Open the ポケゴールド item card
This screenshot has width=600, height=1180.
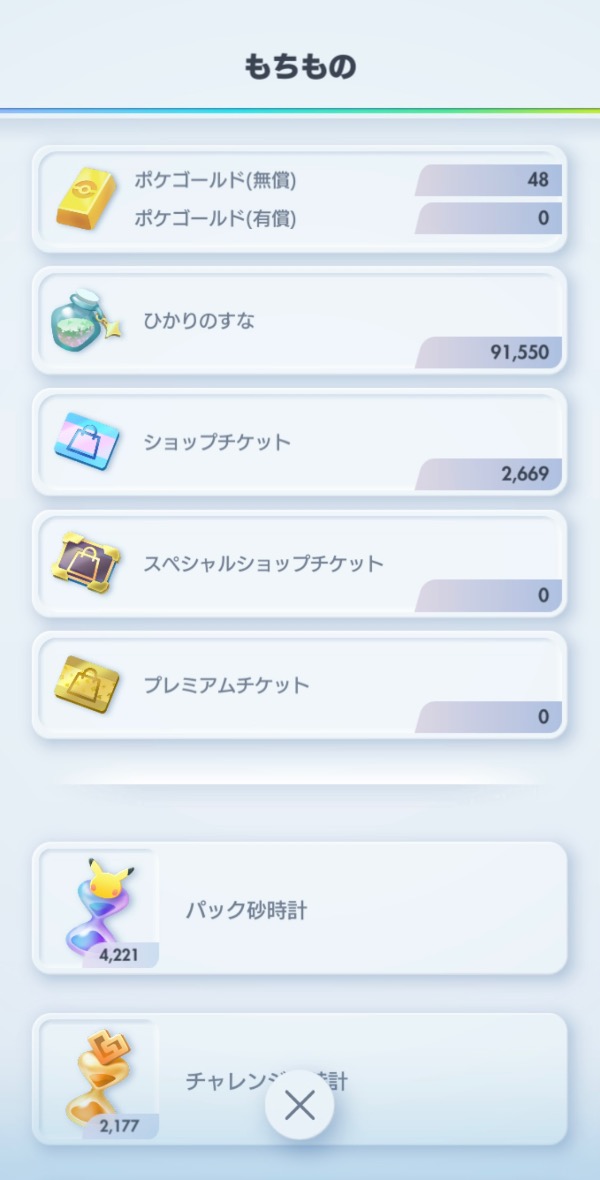tap(299, 199)
